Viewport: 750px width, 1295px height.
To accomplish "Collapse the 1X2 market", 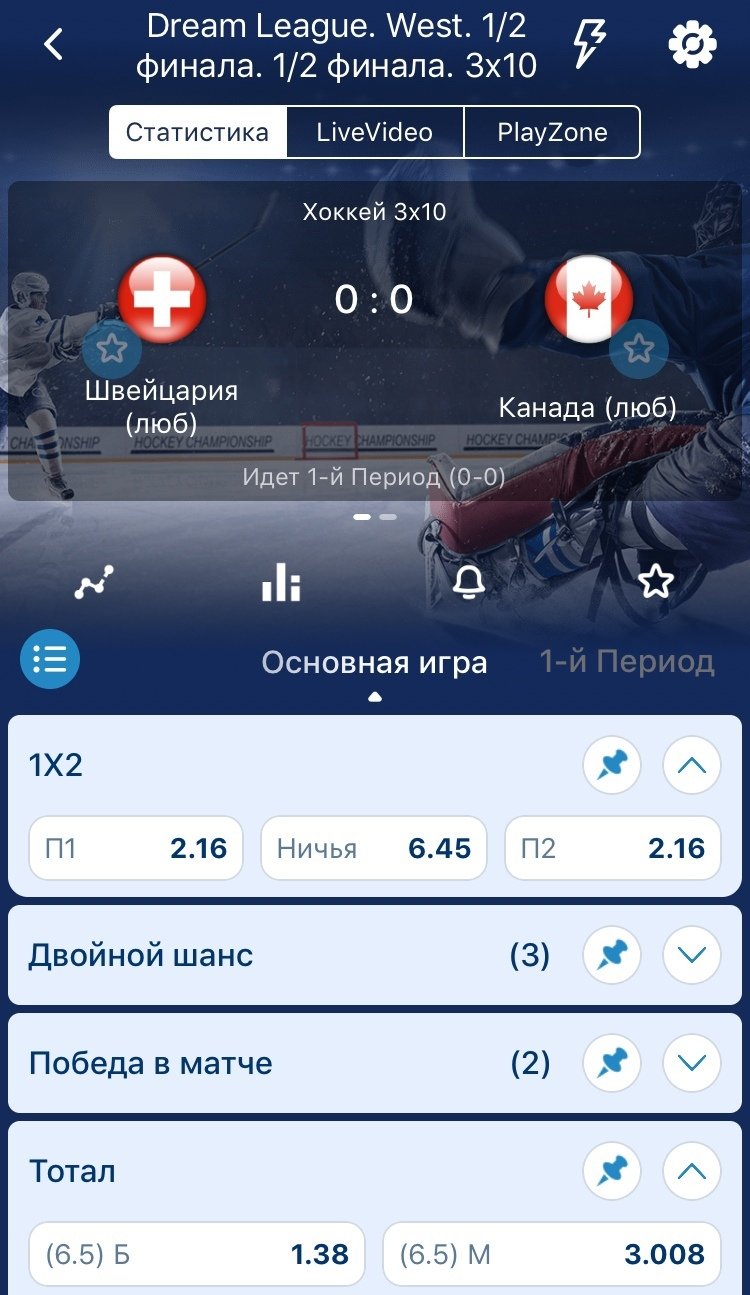I will [x=691, y=767].
